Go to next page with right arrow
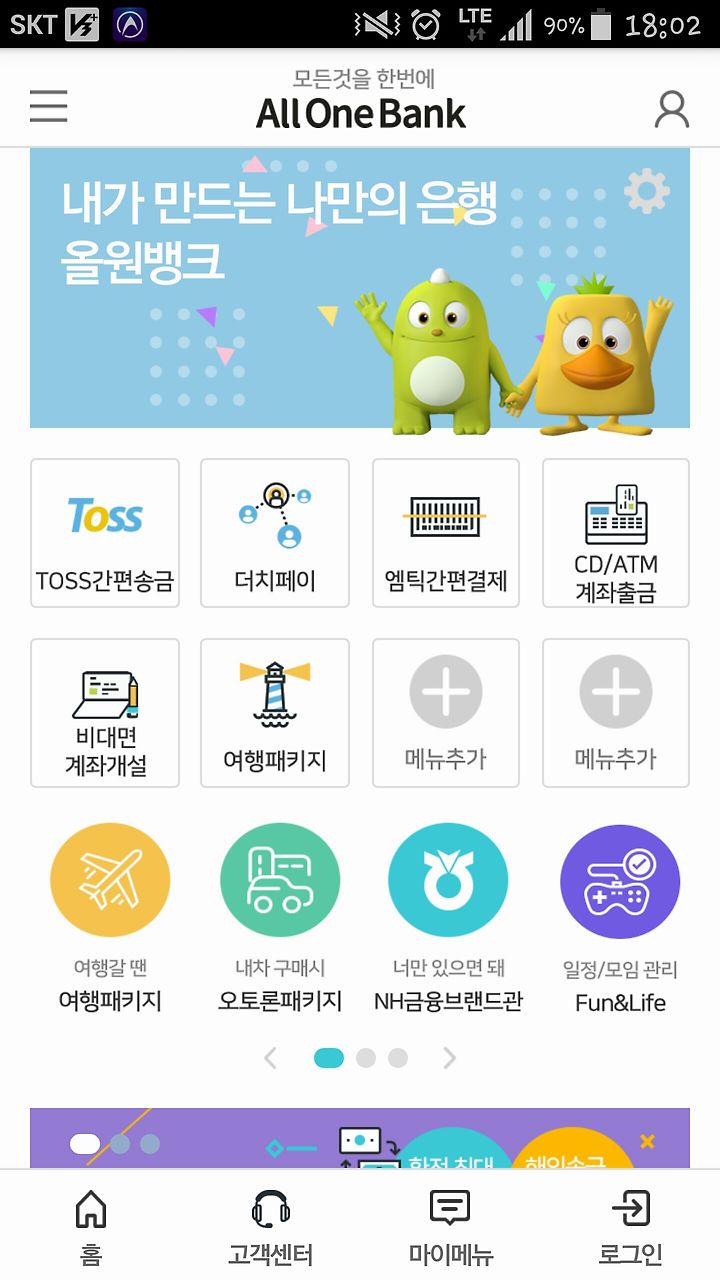Screen dimensions: 720x1280 click(450, 1058)
